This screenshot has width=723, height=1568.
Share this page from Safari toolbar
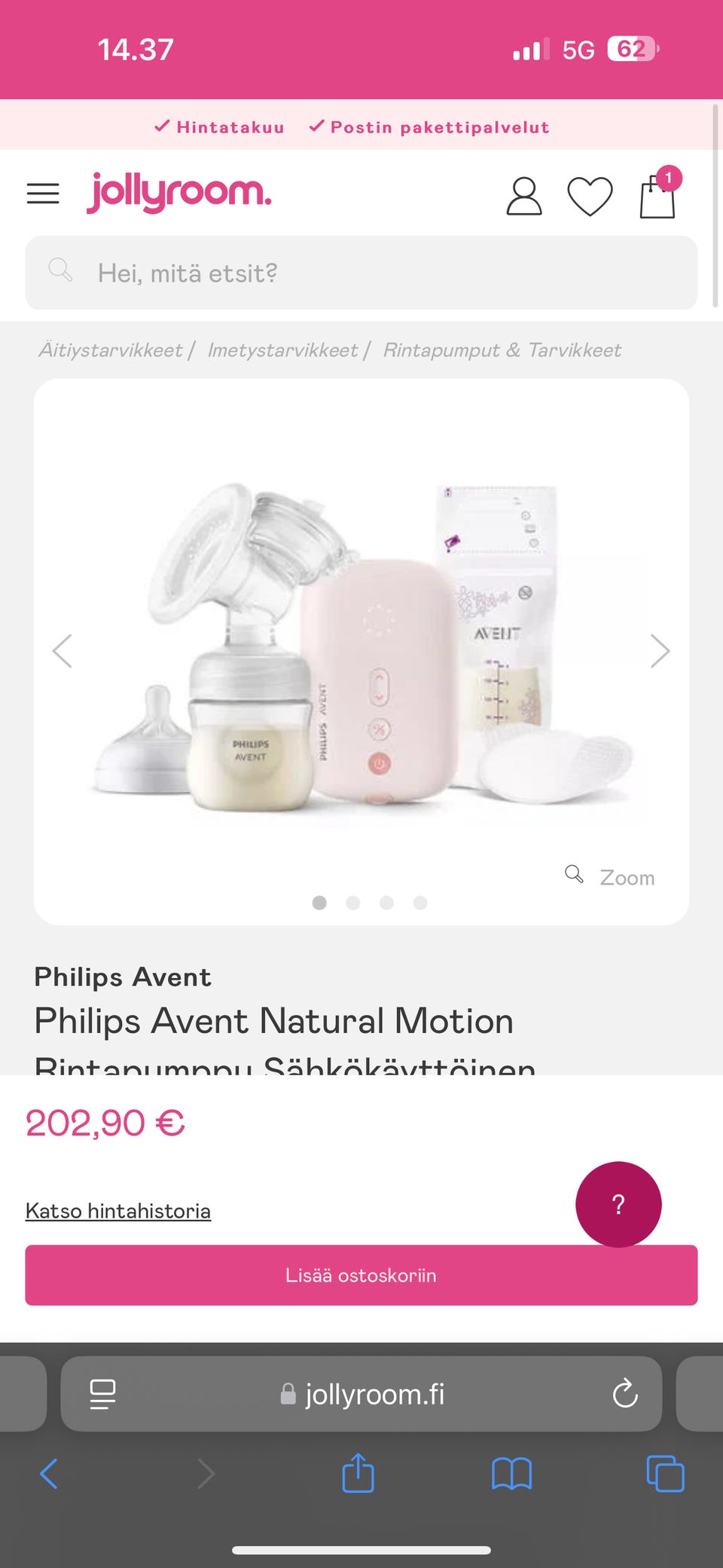coord(358,1473)
